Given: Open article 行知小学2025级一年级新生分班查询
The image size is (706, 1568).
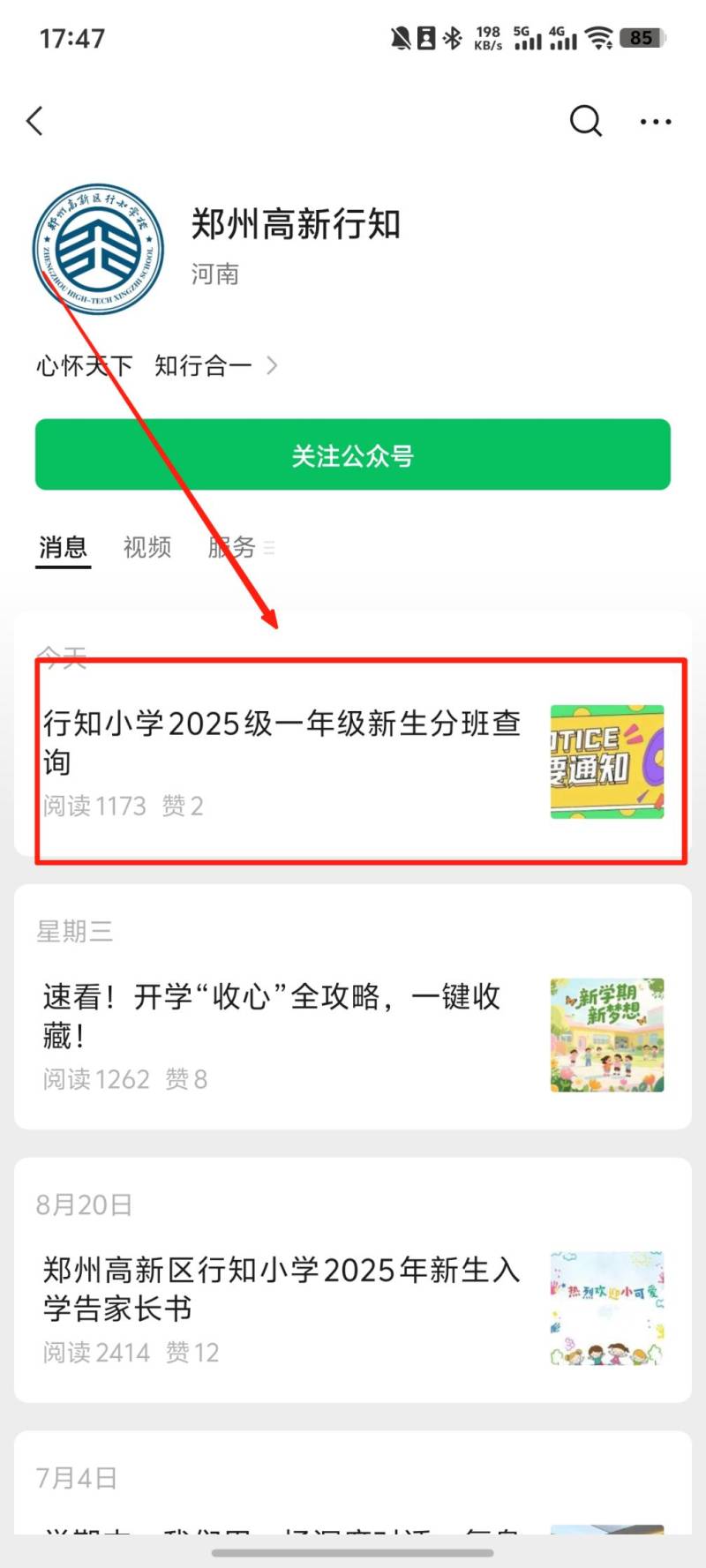Looking at the screenshot, I should (282, 742).
